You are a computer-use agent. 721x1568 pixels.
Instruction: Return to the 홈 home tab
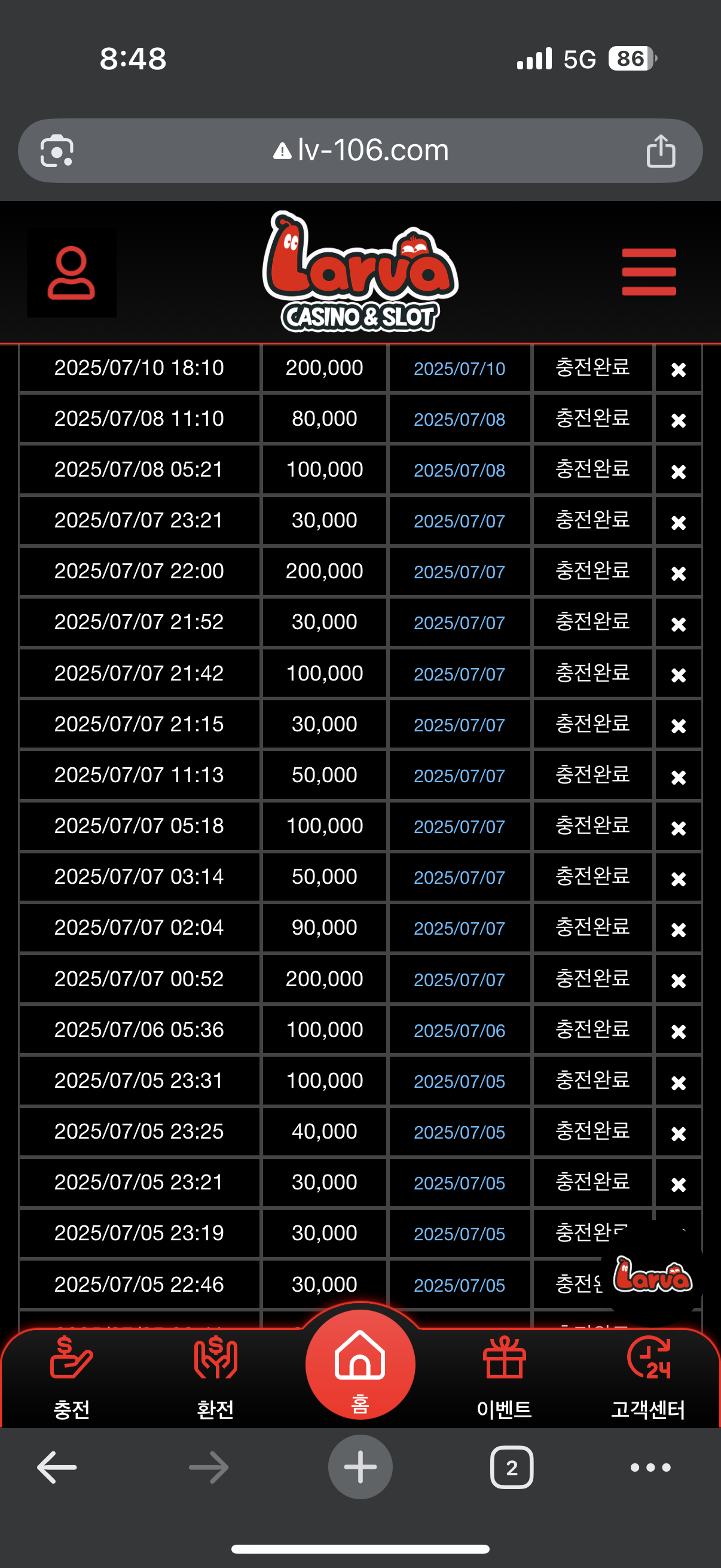point(360,1365)
